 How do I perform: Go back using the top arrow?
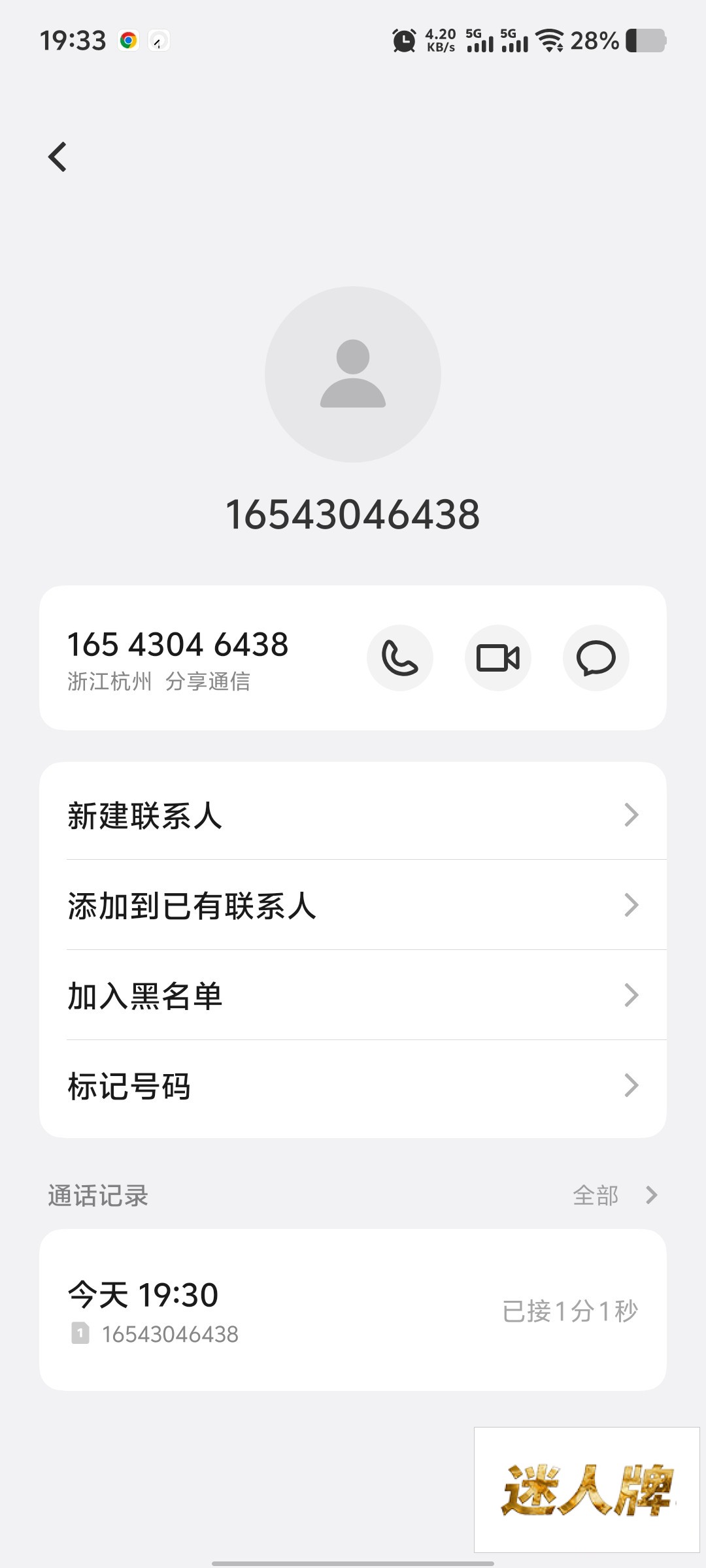(x=58, y=157)
